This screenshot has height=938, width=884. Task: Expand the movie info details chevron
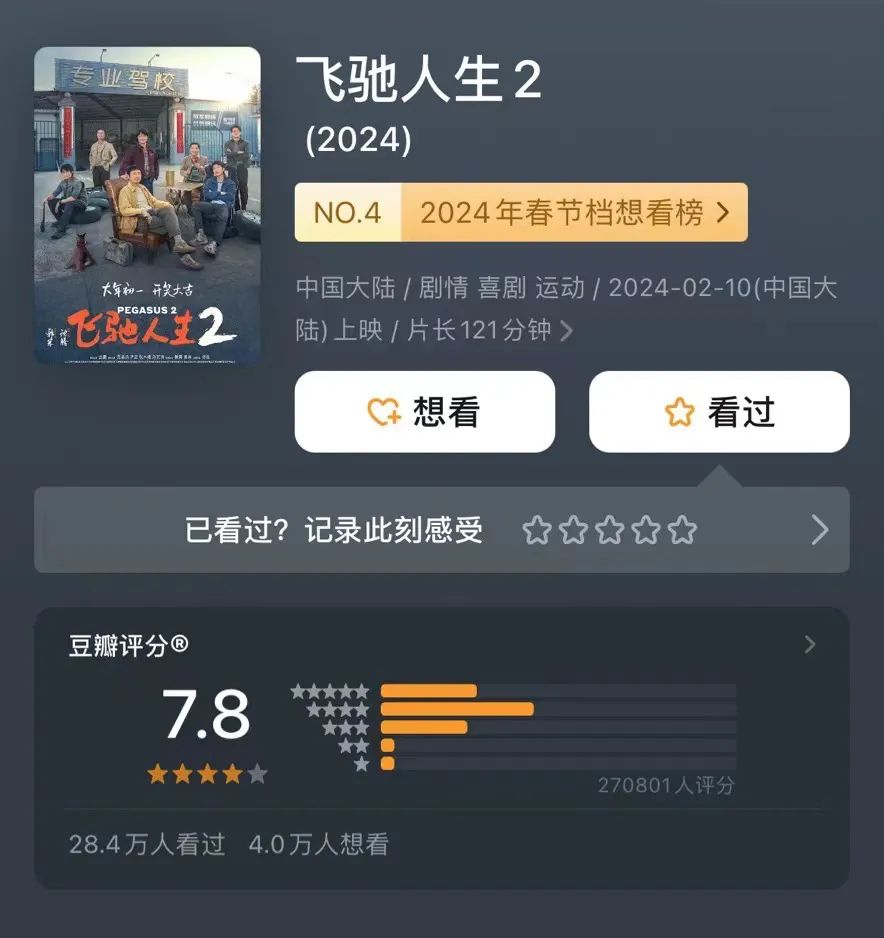pos(566,331)
